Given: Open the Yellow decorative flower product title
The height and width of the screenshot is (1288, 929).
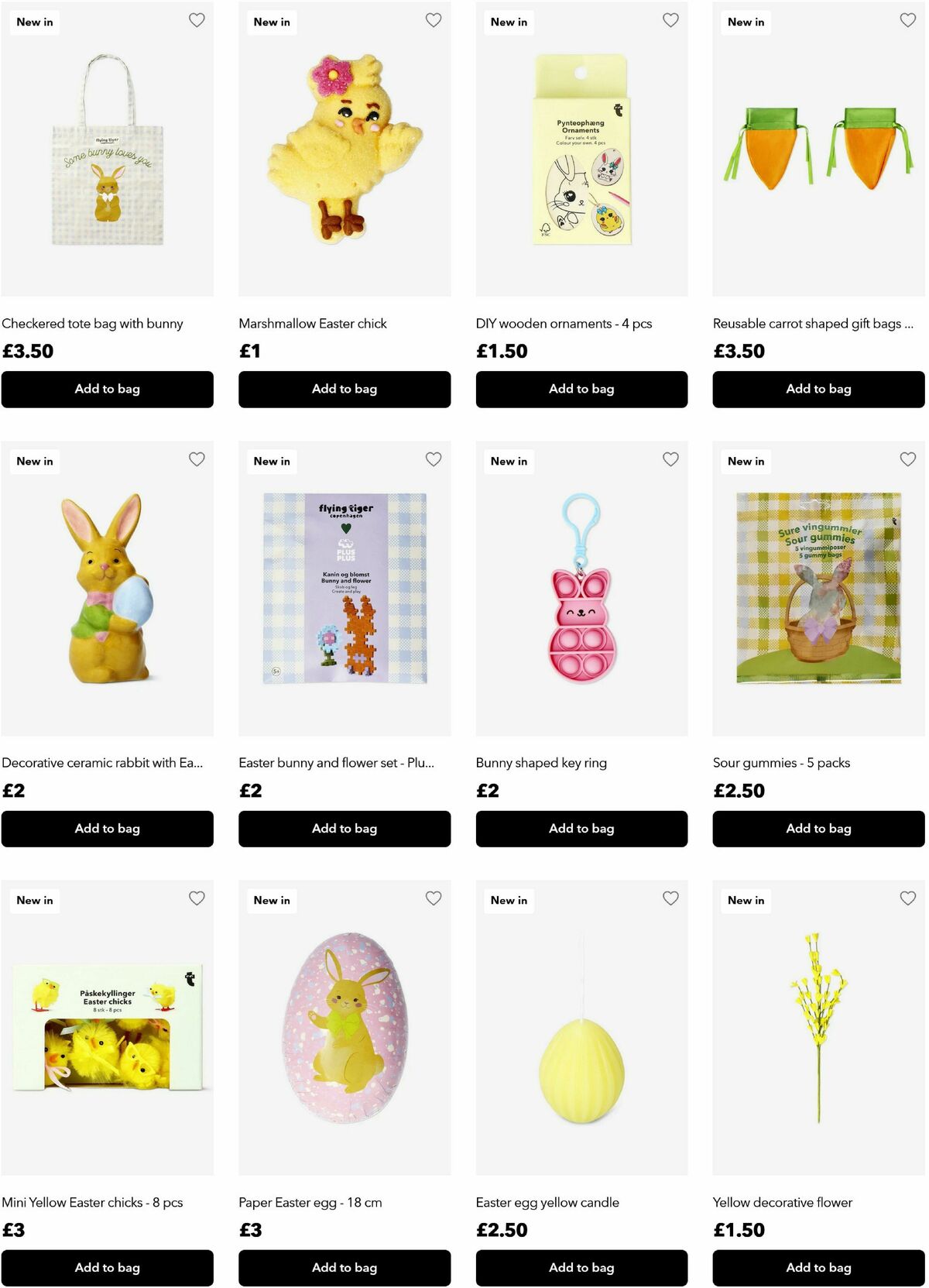Looking at the screenshot, I should 782,1202.
